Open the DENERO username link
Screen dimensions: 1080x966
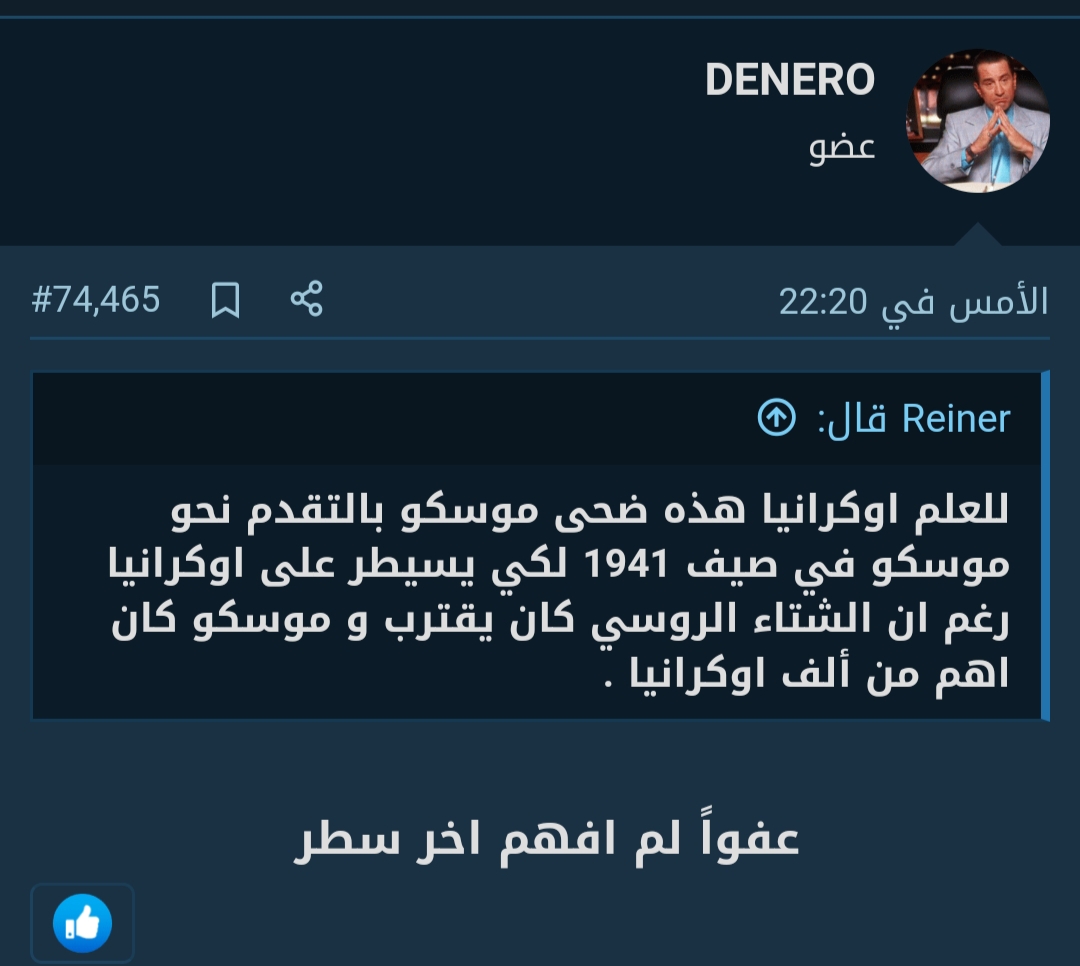789,81
